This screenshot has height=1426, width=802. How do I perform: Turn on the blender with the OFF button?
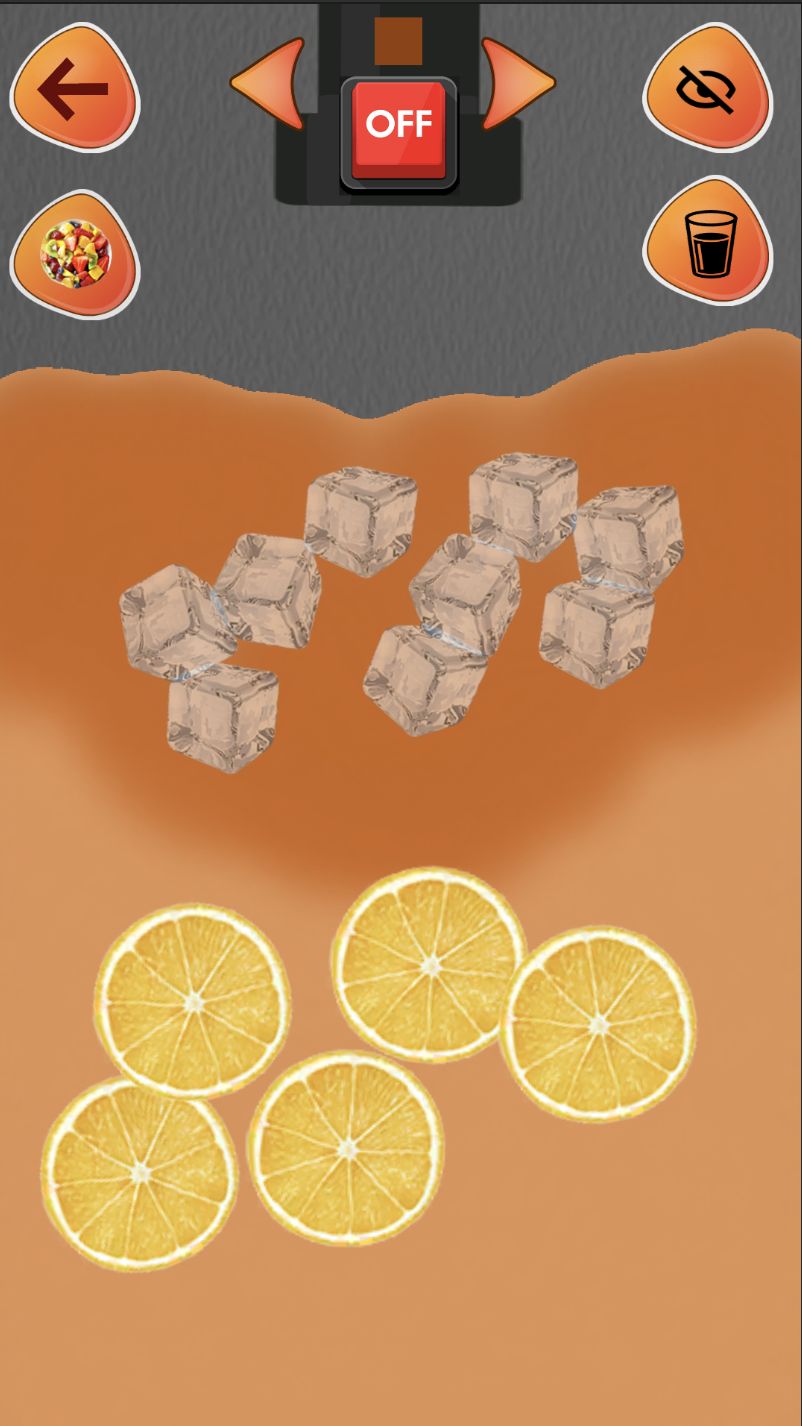tap(399, 127)
